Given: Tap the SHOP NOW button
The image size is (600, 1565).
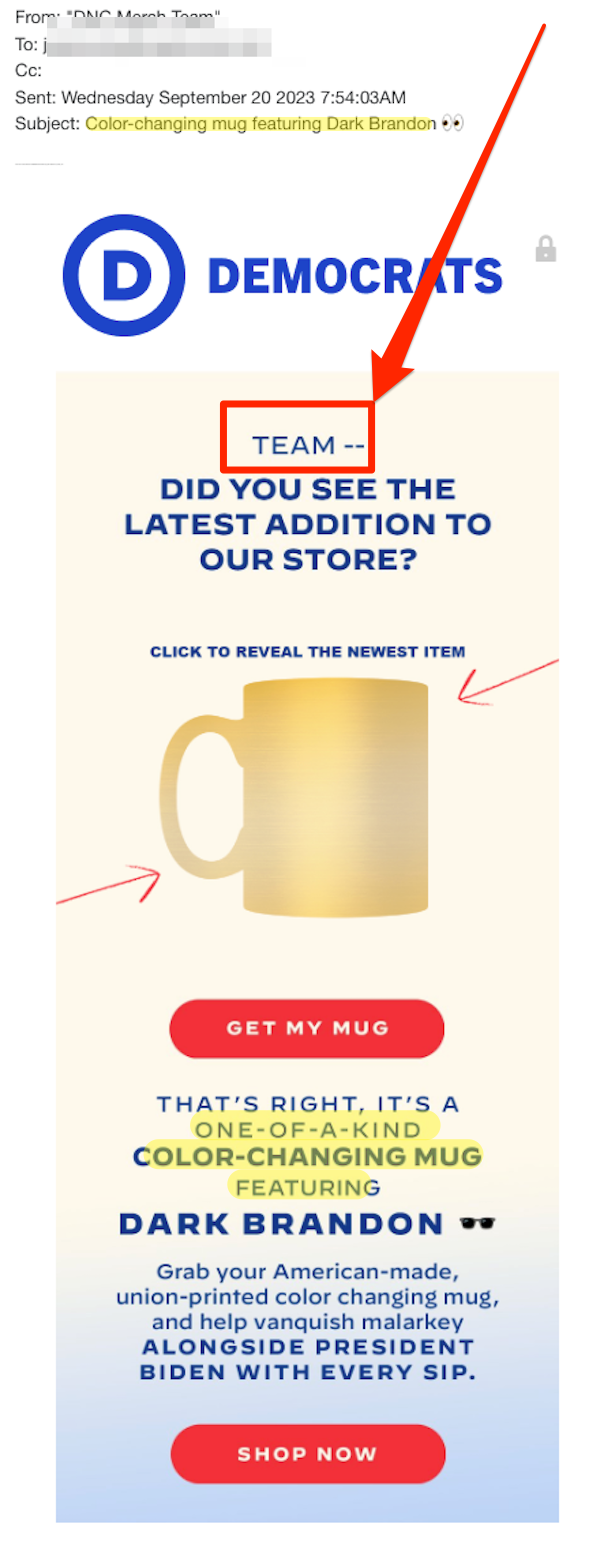Looking at the screenshot, I should click(x=307, y=1453).
